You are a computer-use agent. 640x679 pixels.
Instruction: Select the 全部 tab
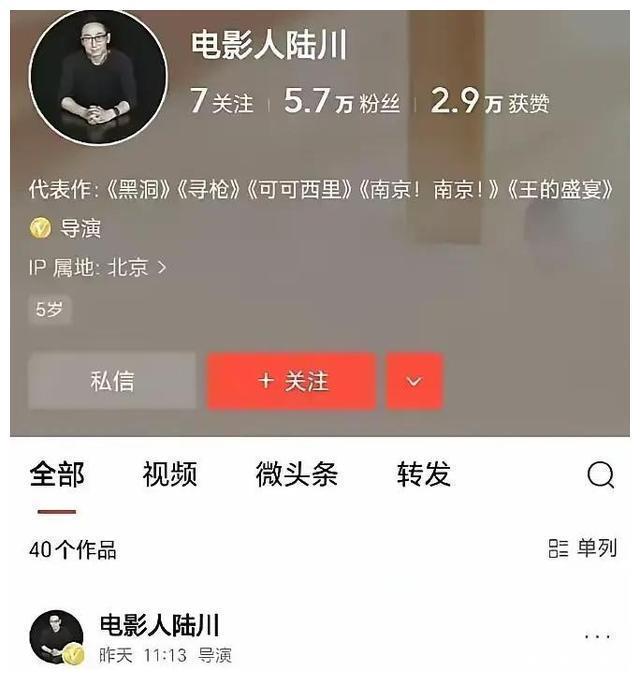point(57,474)
